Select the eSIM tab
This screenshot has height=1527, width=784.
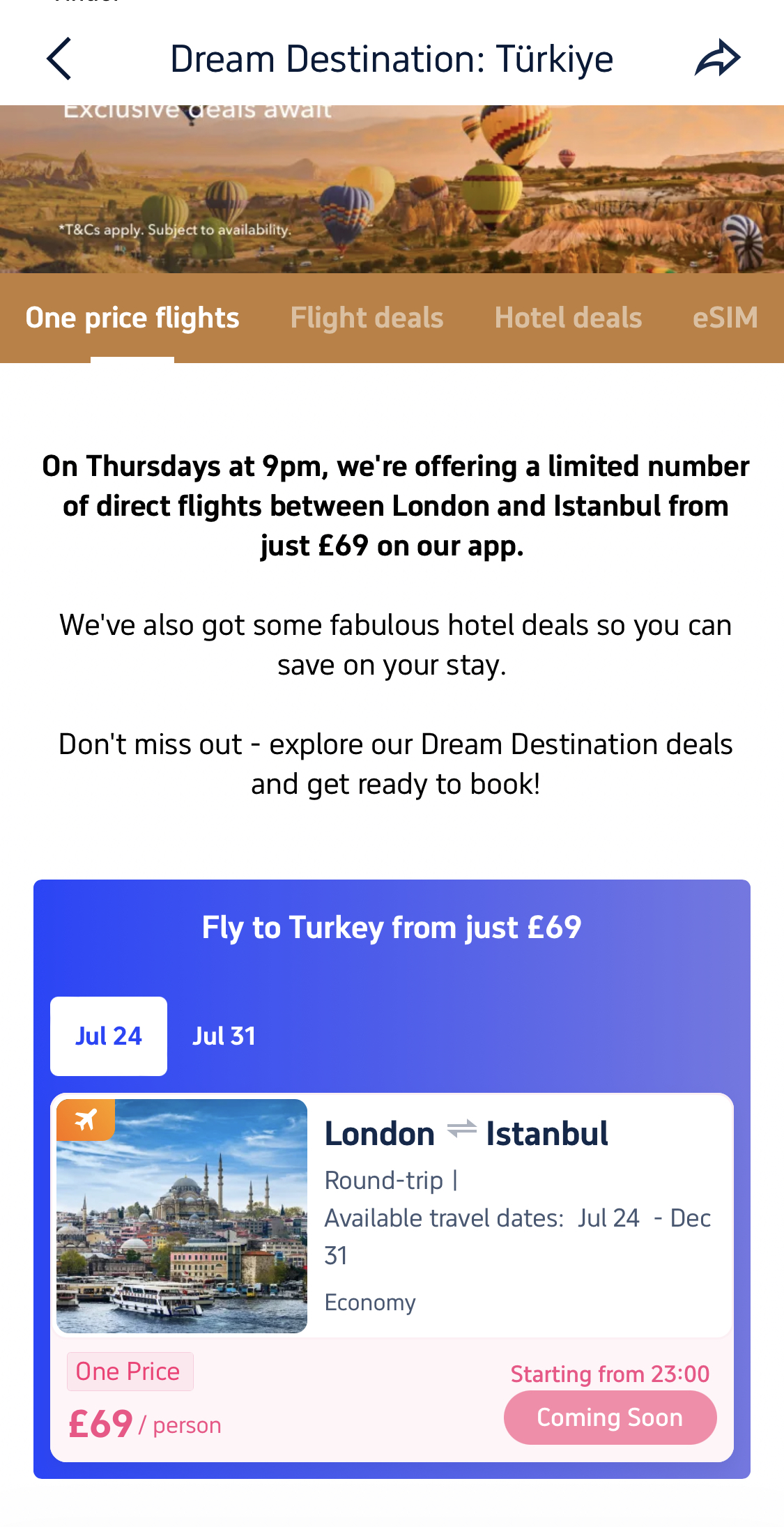[x=725, y=318]
